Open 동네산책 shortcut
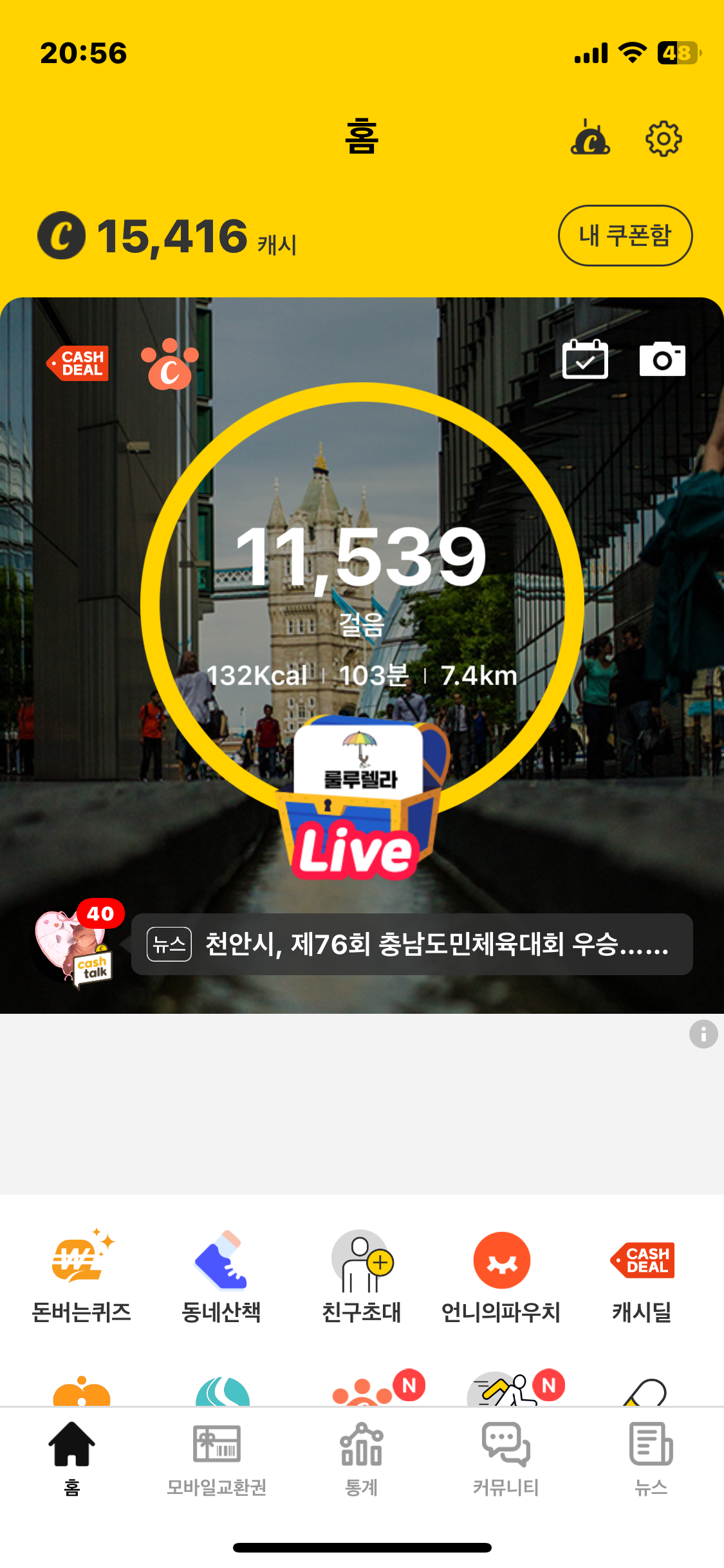This screenshot has height=1568, width=724. coord(221,1276)
